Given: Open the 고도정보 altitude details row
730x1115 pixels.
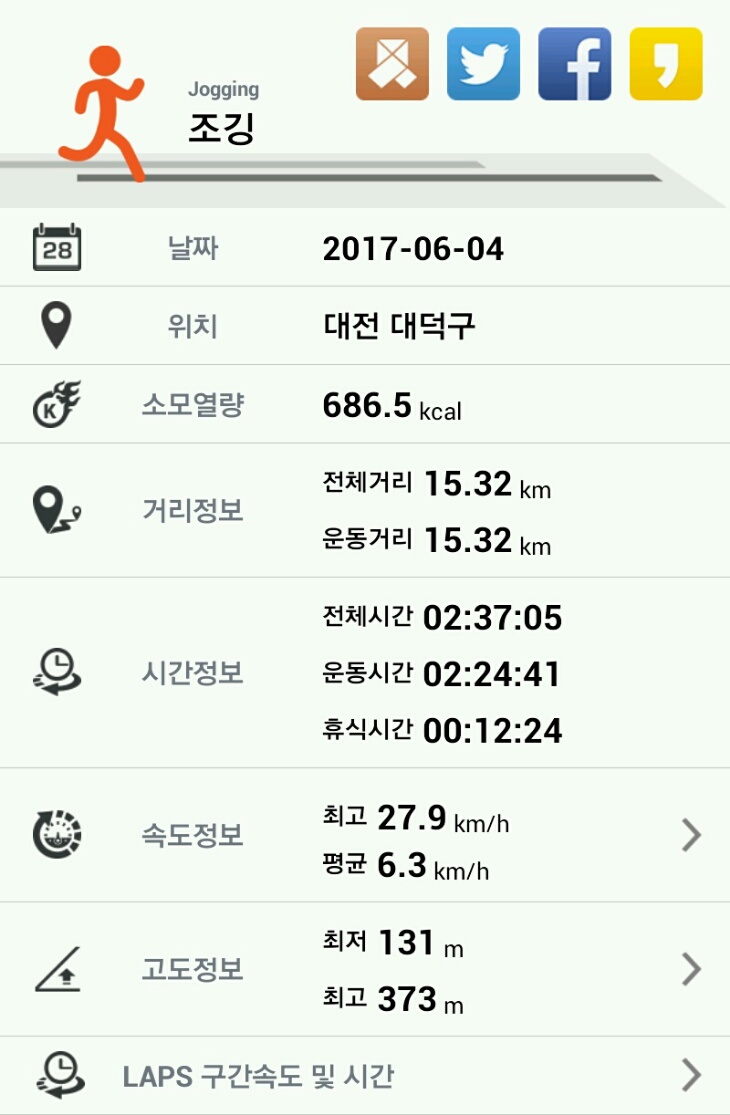Looking at the screenshot, I should pos(690,969).
